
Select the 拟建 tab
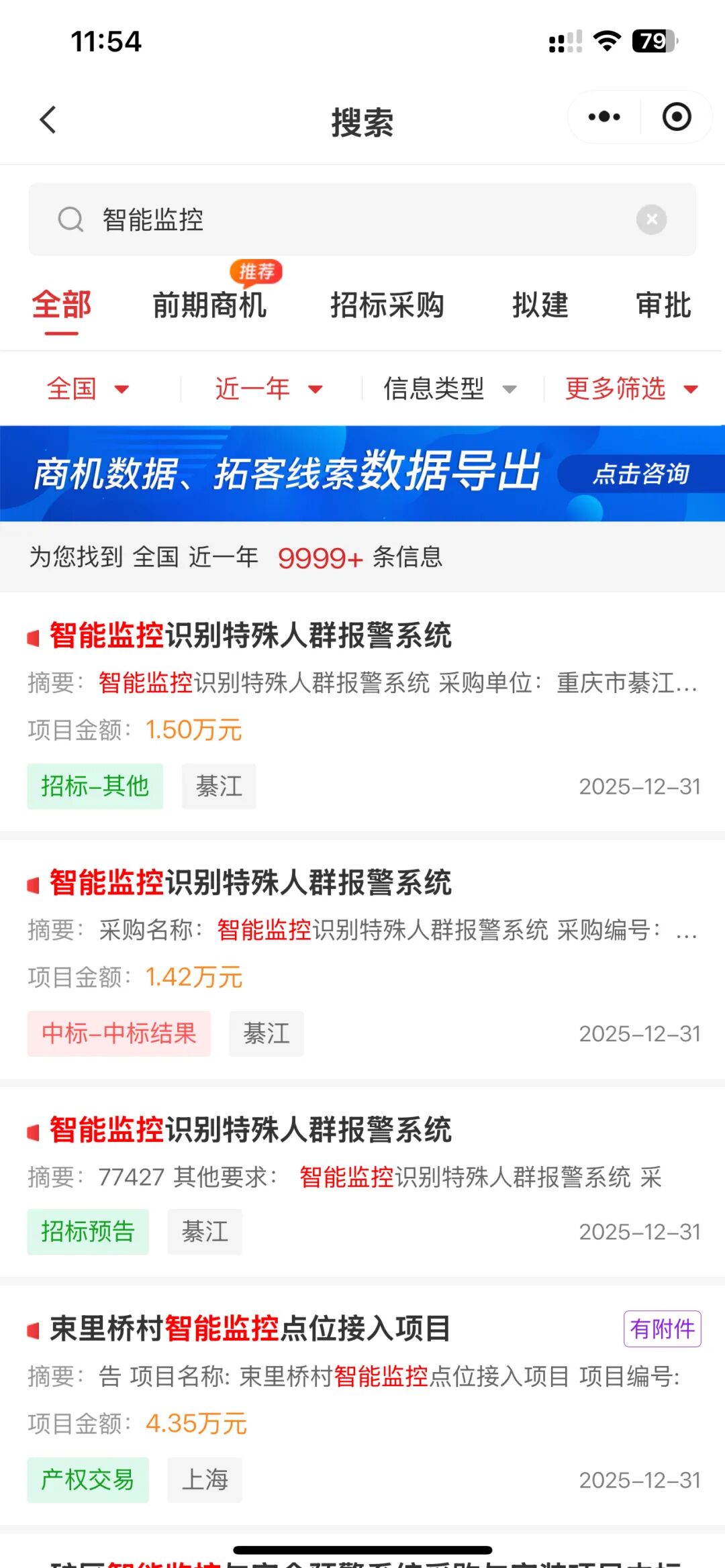tap(540, 305)
